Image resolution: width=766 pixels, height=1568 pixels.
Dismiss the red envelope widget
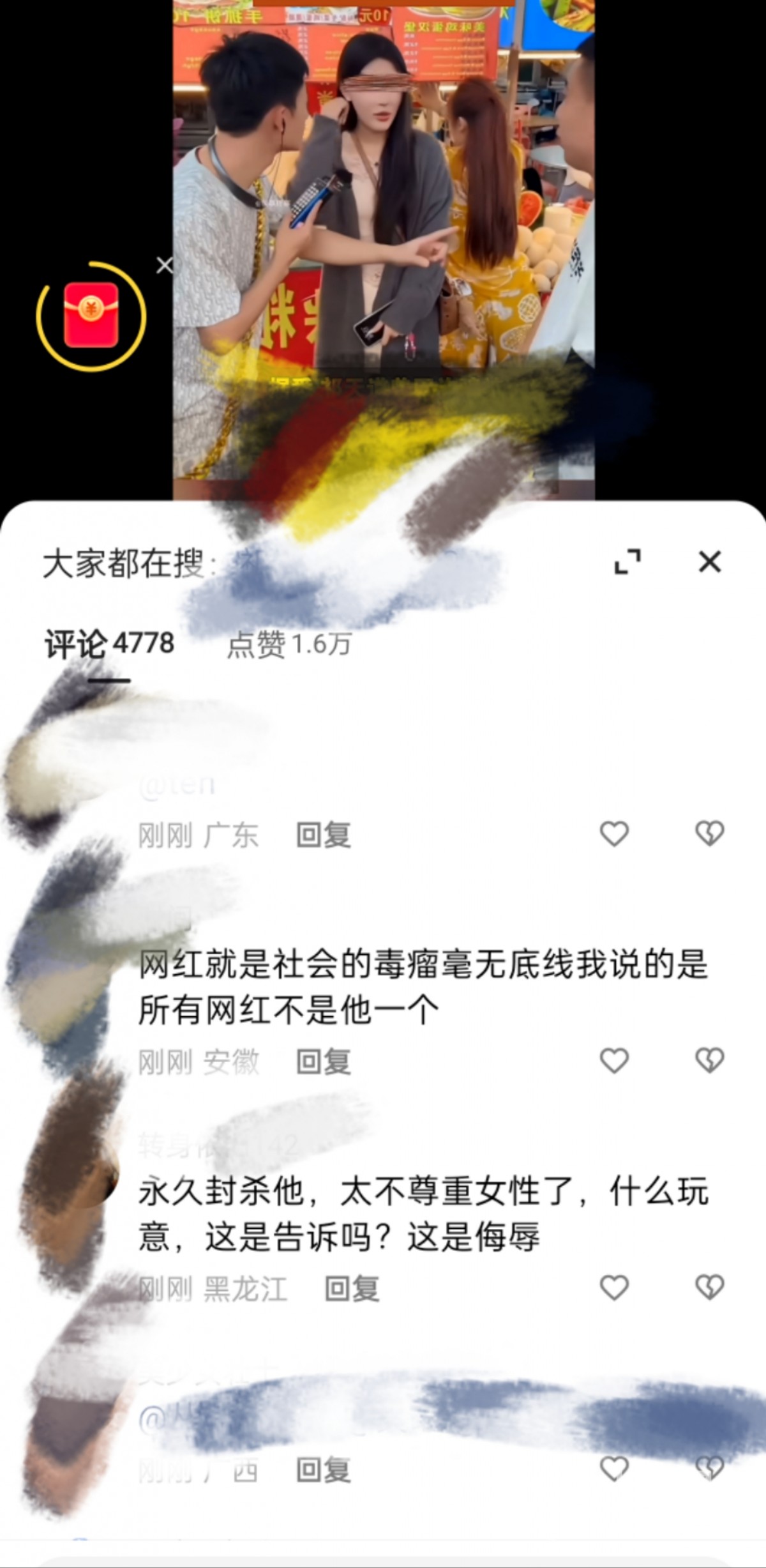[x=164, y=265]
